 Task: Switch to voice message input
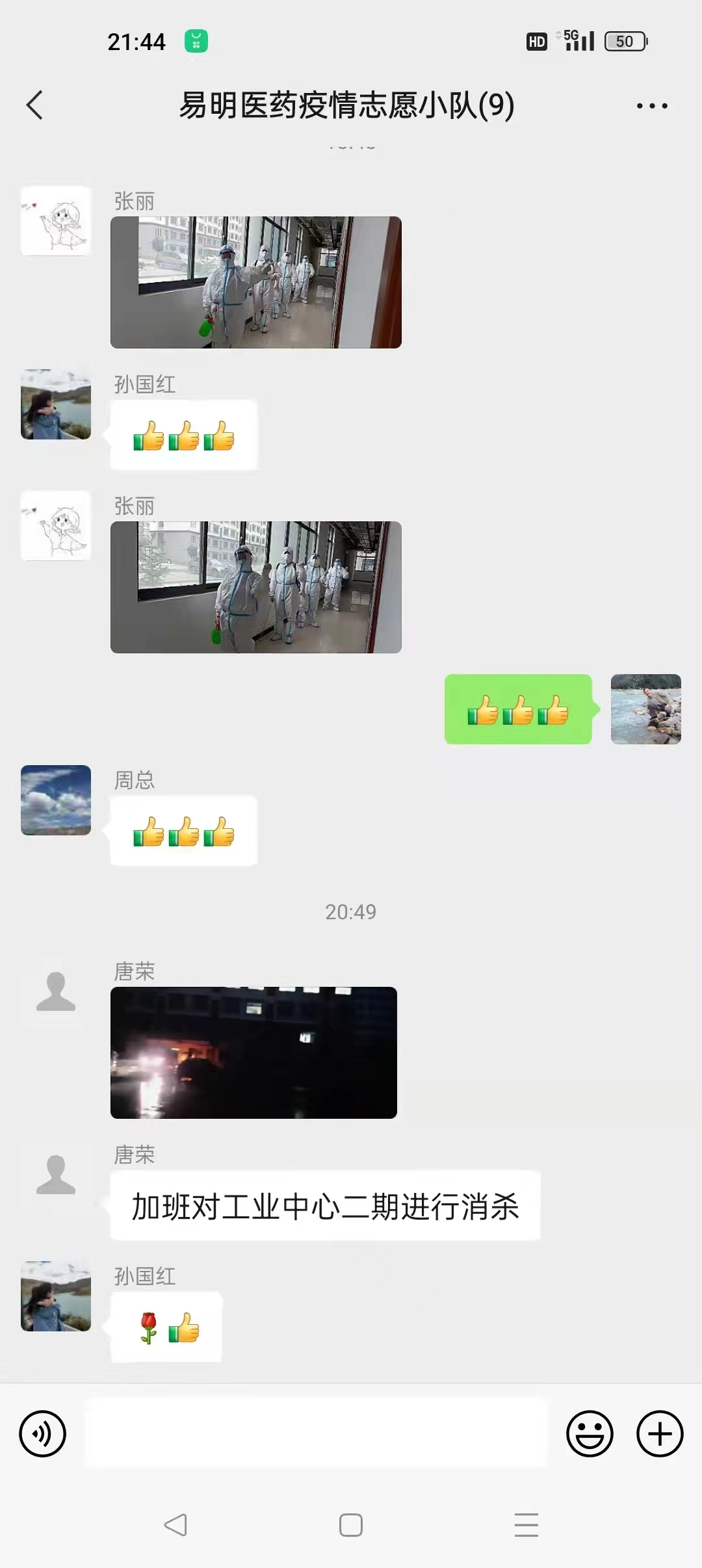(43, 1433)
